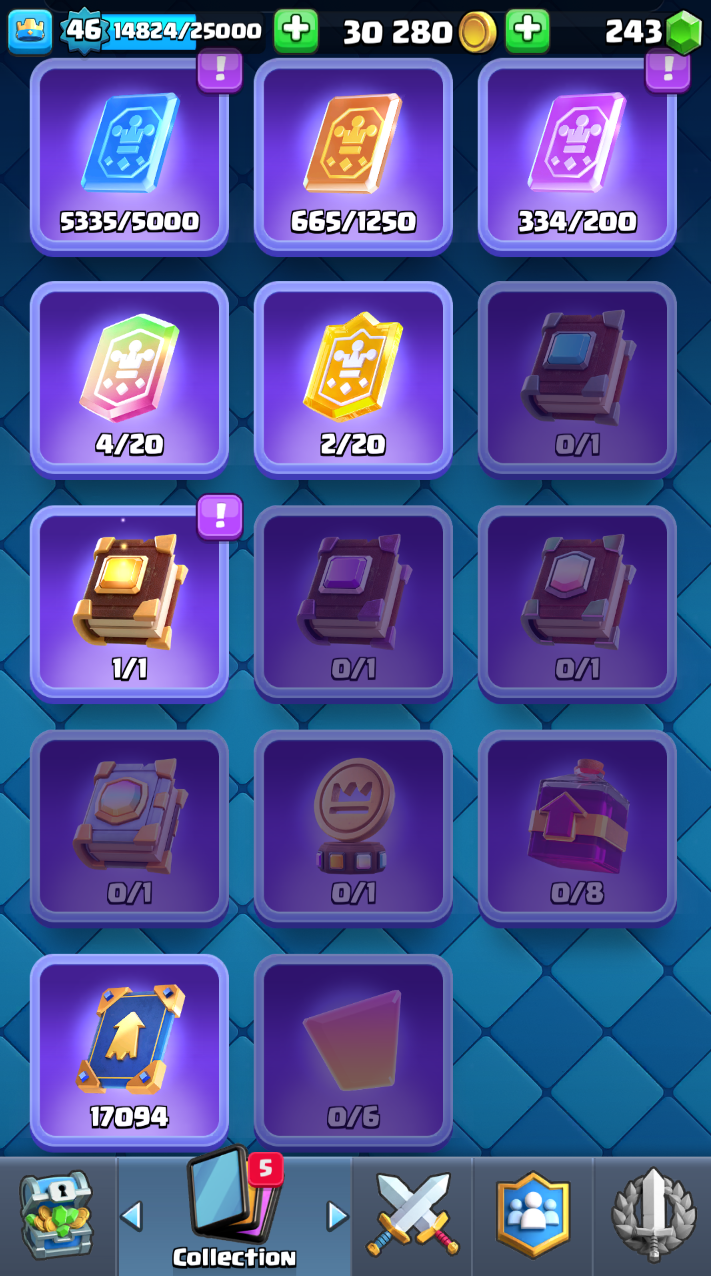The image size is (711, 1276).
Task: Add more gold with the coin plus button
Action: 527,31
